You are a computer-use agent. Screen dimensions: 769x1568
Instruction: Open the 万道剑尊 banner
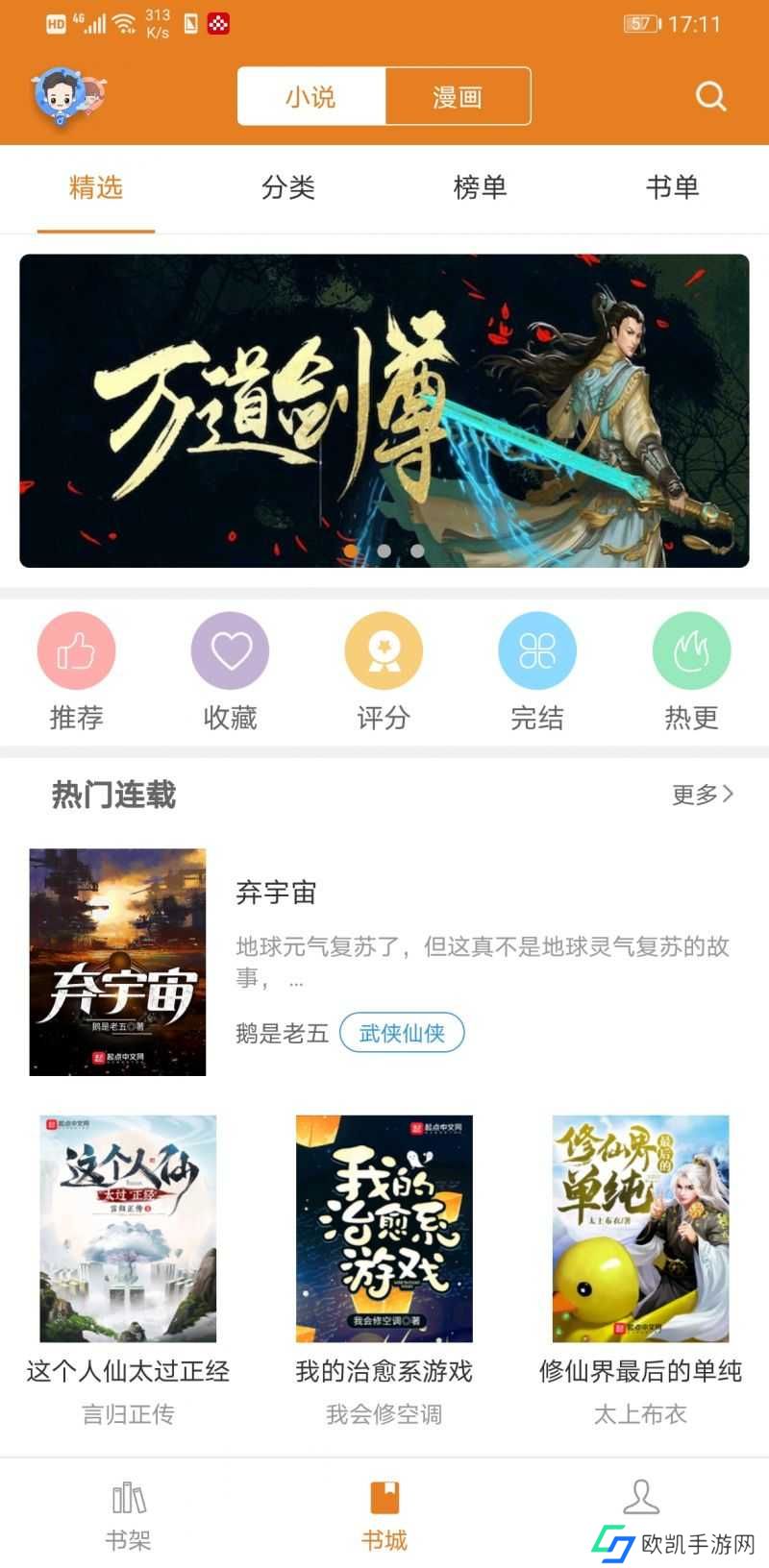point(384,410)
